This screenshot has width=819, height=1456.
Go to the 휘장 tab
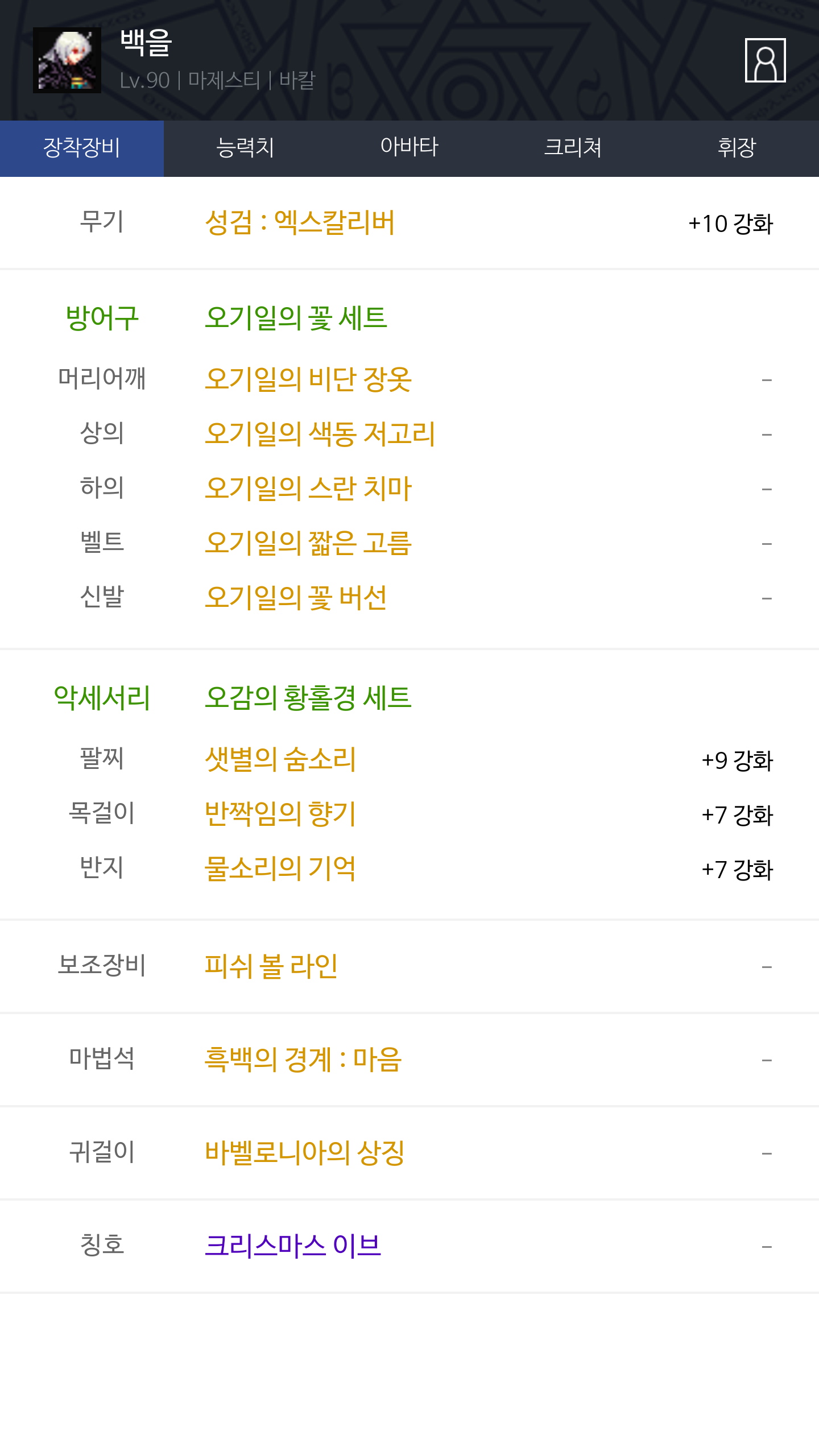[737, 148]
